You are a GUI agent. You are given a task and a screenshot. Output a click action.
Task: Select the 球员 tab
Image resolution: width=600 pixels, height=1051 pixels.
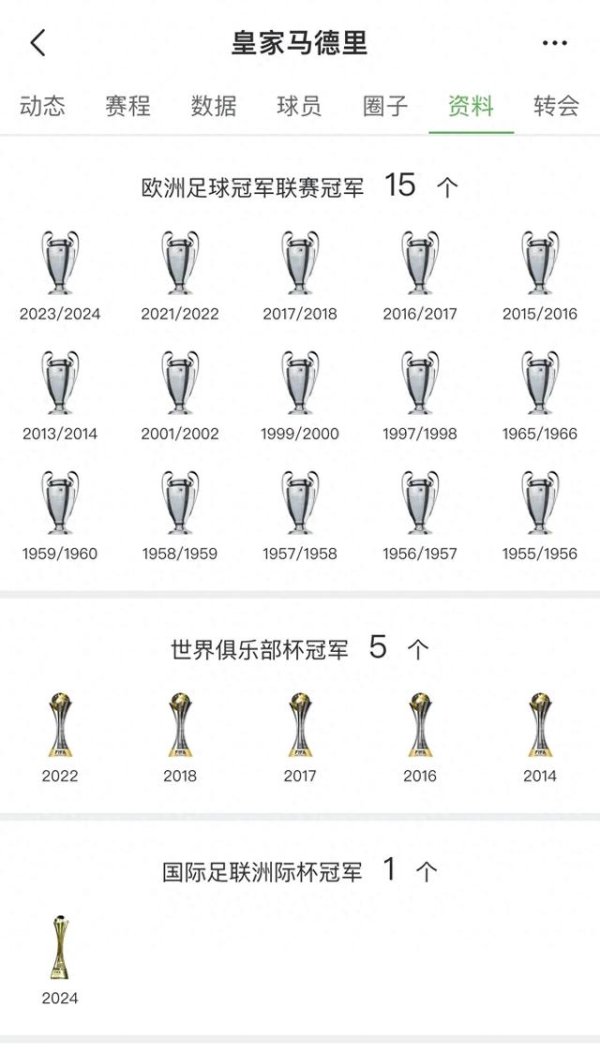(x=299, y=106)
